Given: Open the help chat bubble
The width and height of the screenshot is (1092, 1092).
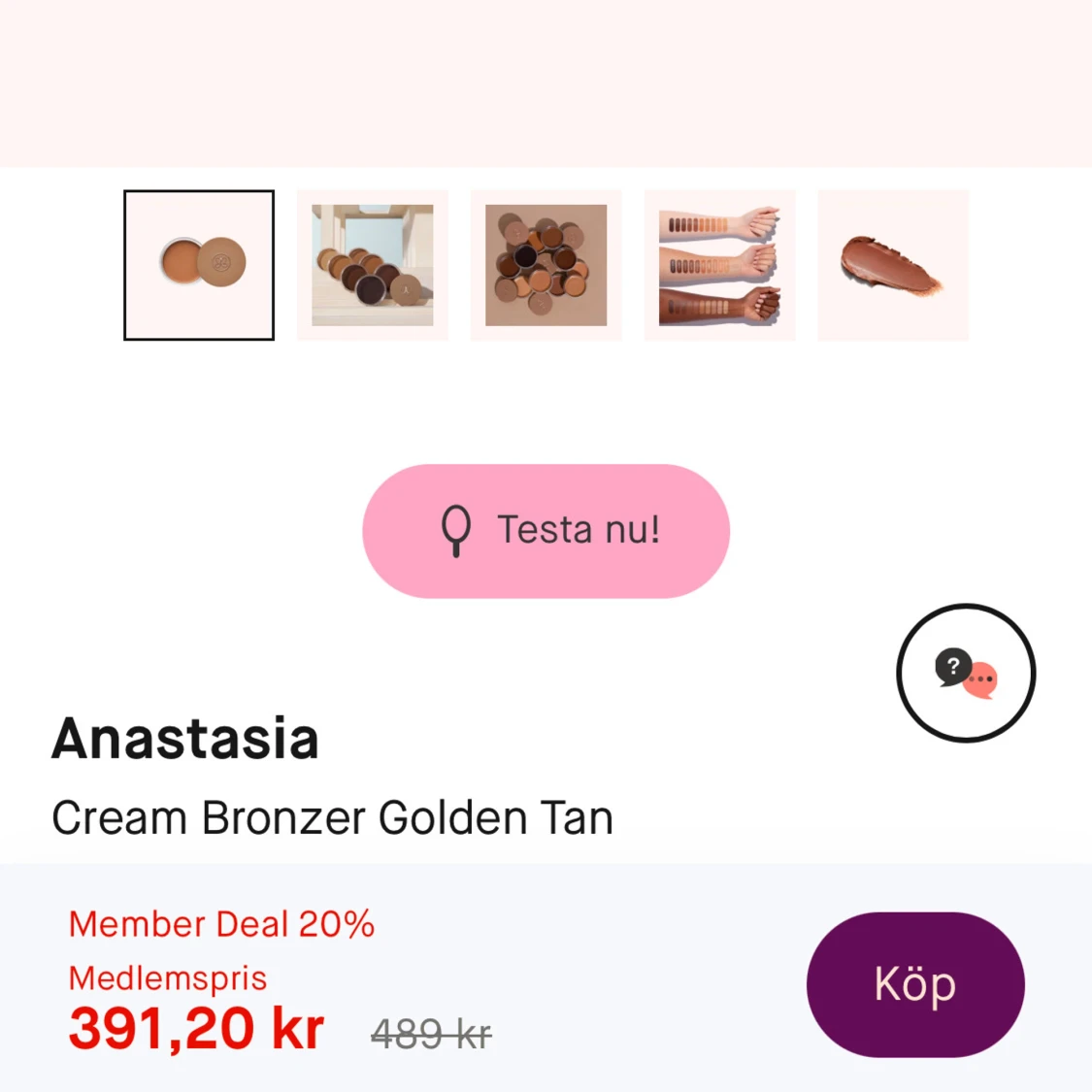Looking at the screenshot, I should point(966,673).
